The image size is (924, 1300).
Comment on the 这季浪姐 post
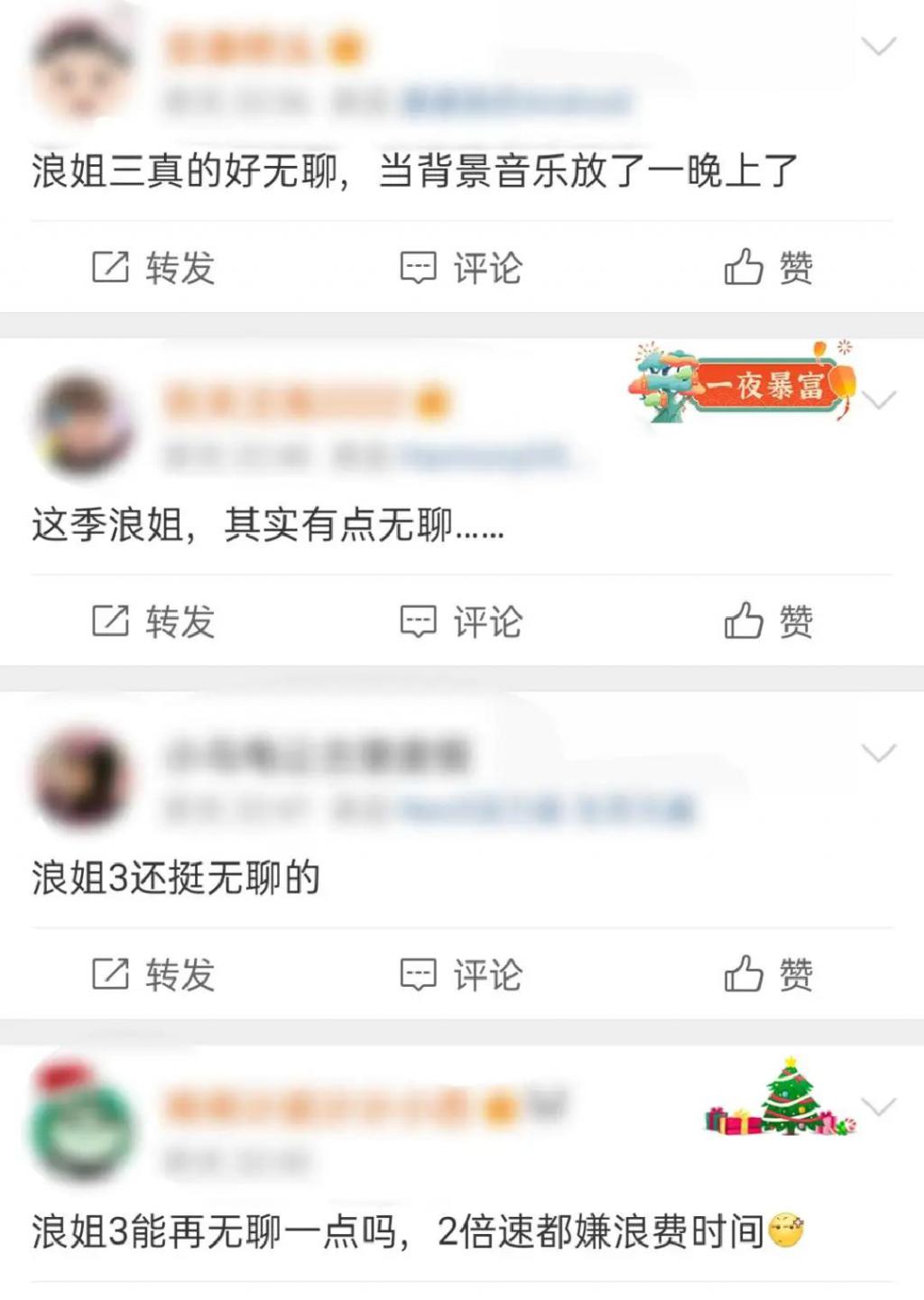click(x=461, y=622)
